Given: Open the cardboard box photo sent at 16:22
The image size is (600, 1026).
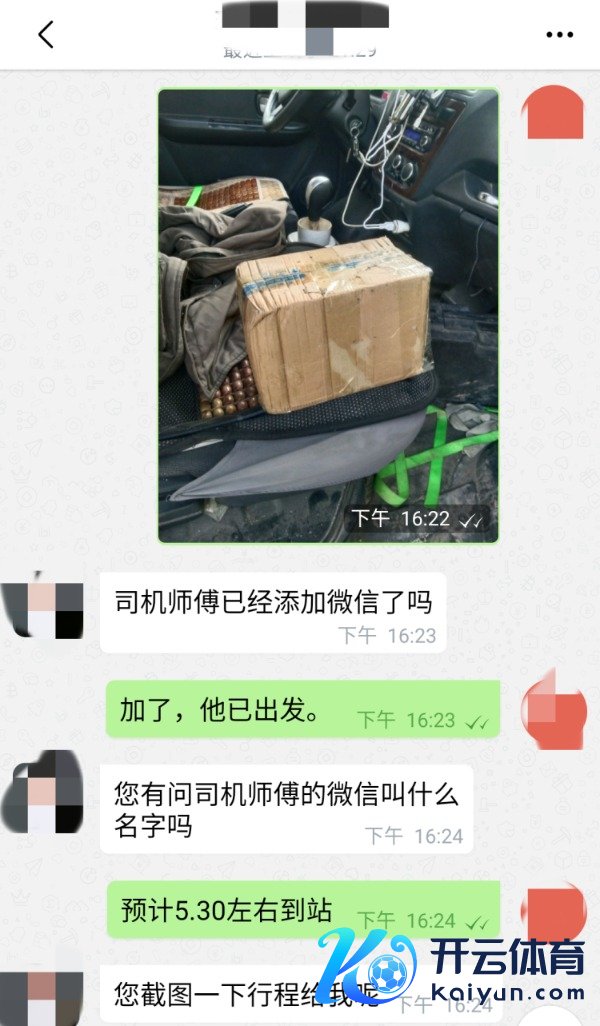Looking at the screenshot, I should tap(328, 315).
